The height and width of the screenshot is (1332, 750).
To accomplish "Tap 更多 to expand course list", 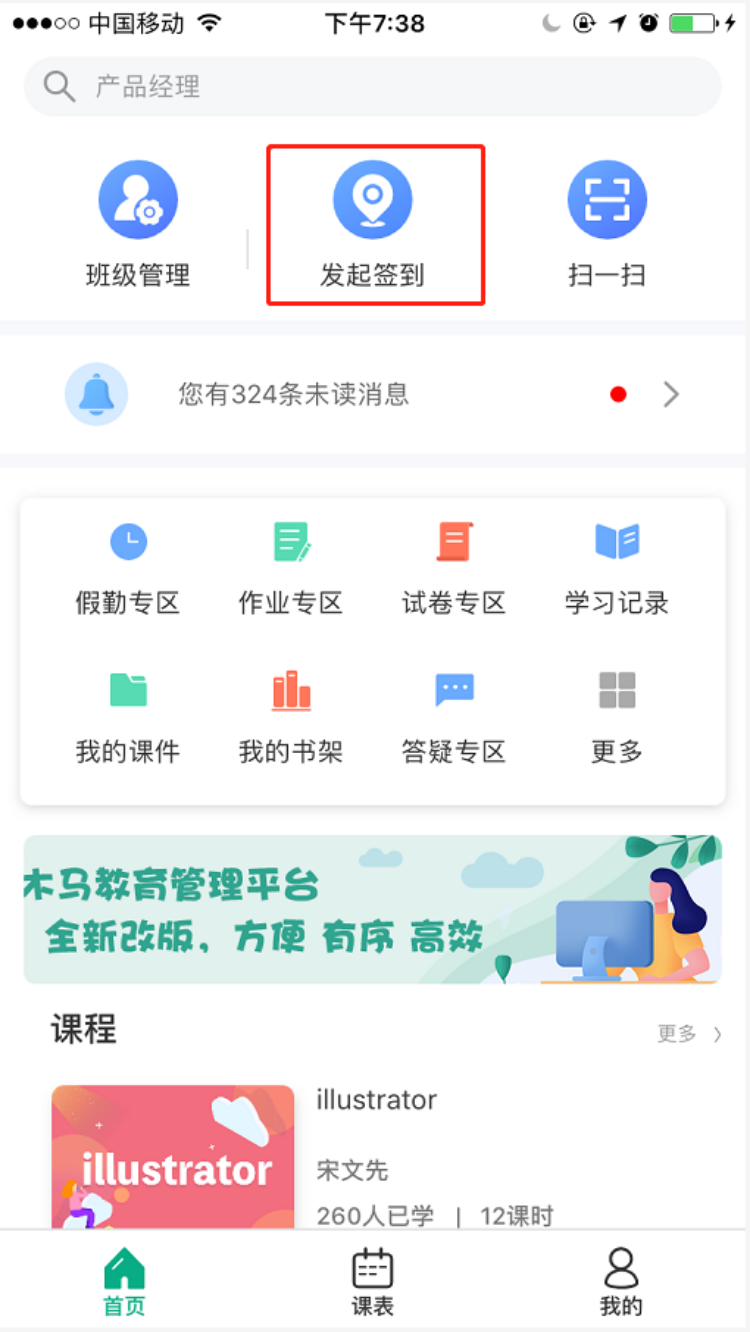I will [x=678, y=1034].
